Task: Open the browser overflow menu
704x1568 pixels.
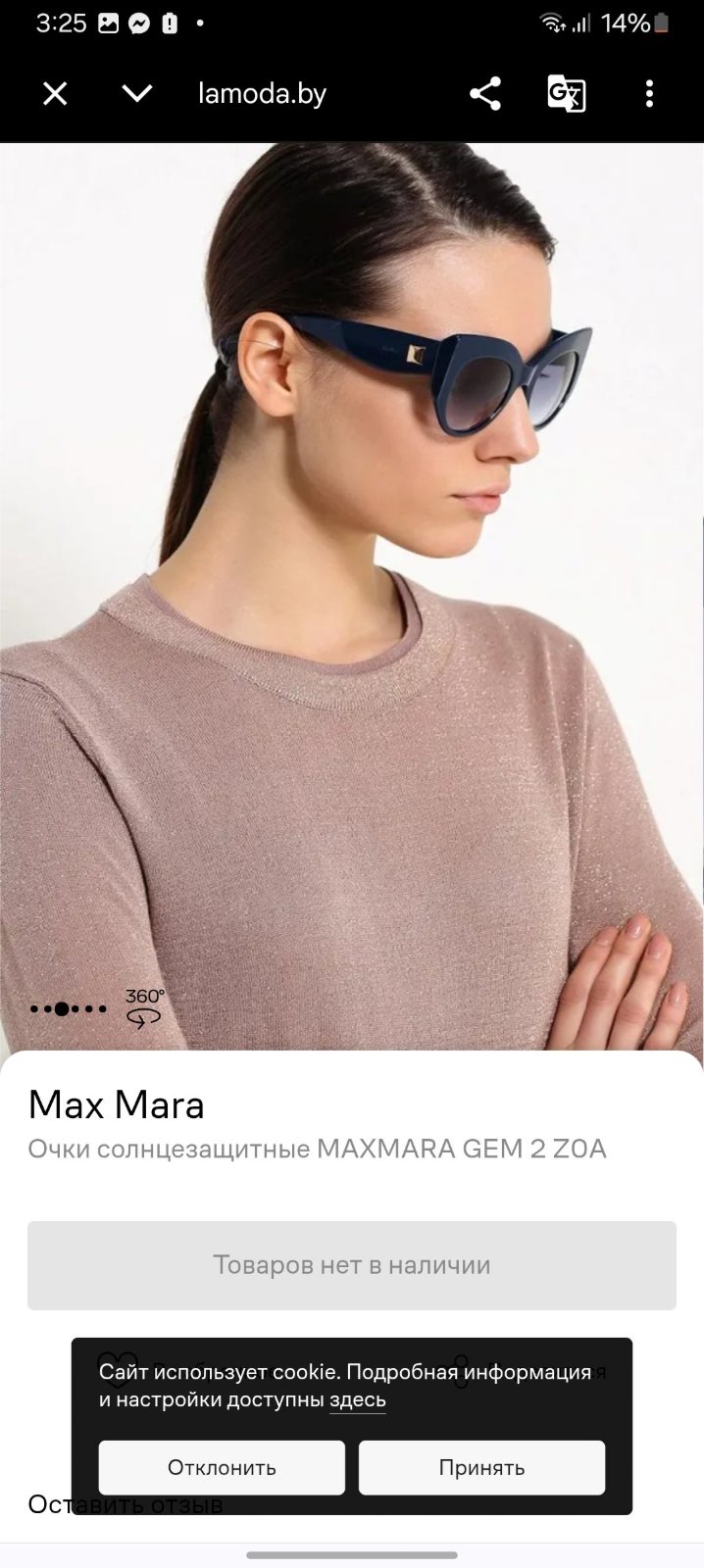Action: coord(649,94)
